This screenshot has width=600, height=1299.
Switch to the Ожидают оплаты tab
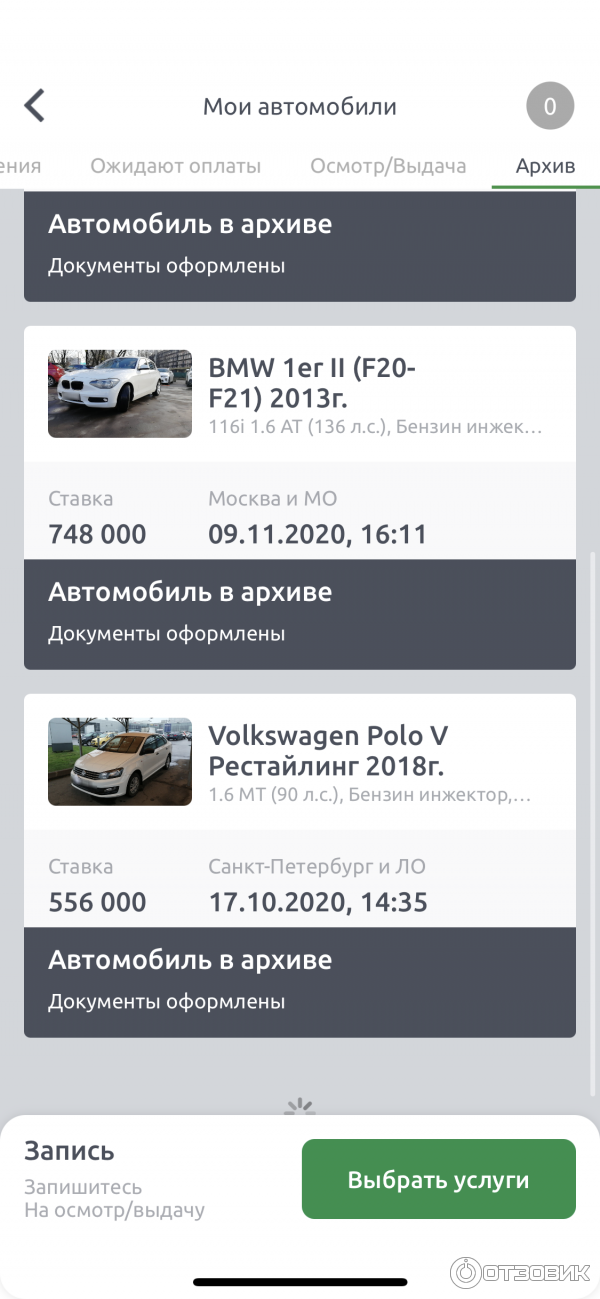pos(175,166)
